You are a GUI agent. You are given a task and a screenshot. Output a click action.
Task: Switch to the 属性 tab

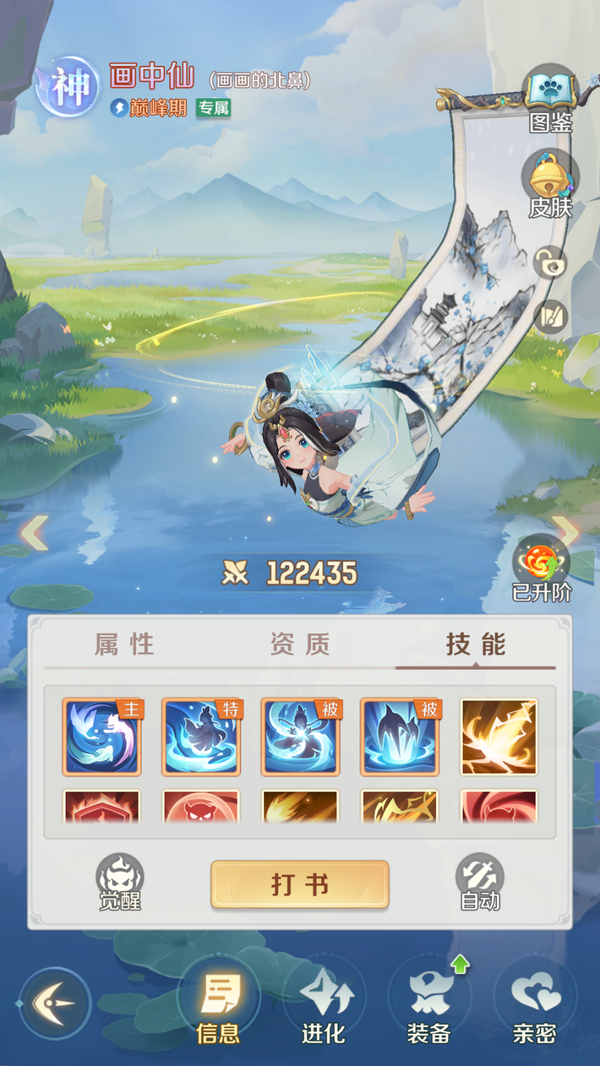pyautogui.click(x=125, y=645)
